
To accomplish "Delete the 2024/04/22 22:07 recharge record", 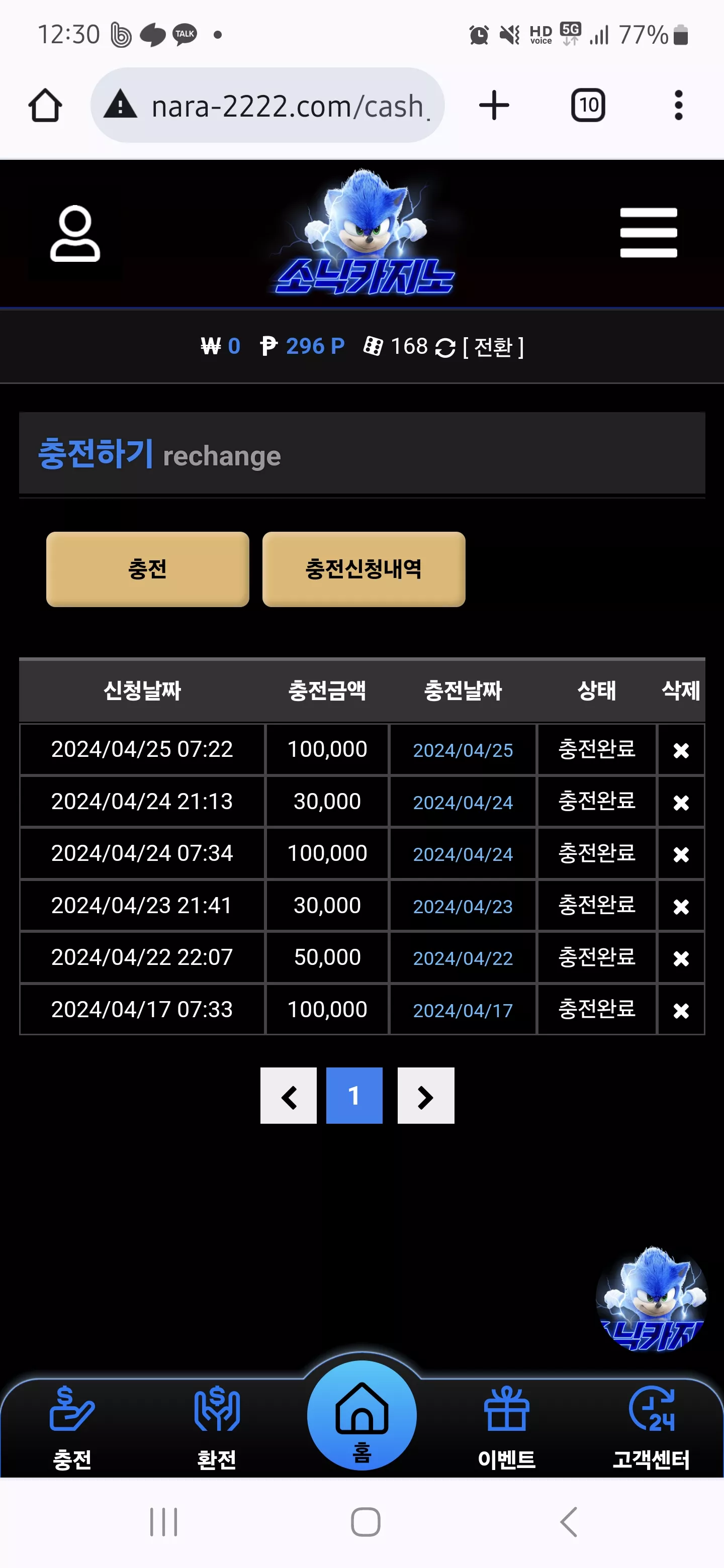I will click(681, 958).
